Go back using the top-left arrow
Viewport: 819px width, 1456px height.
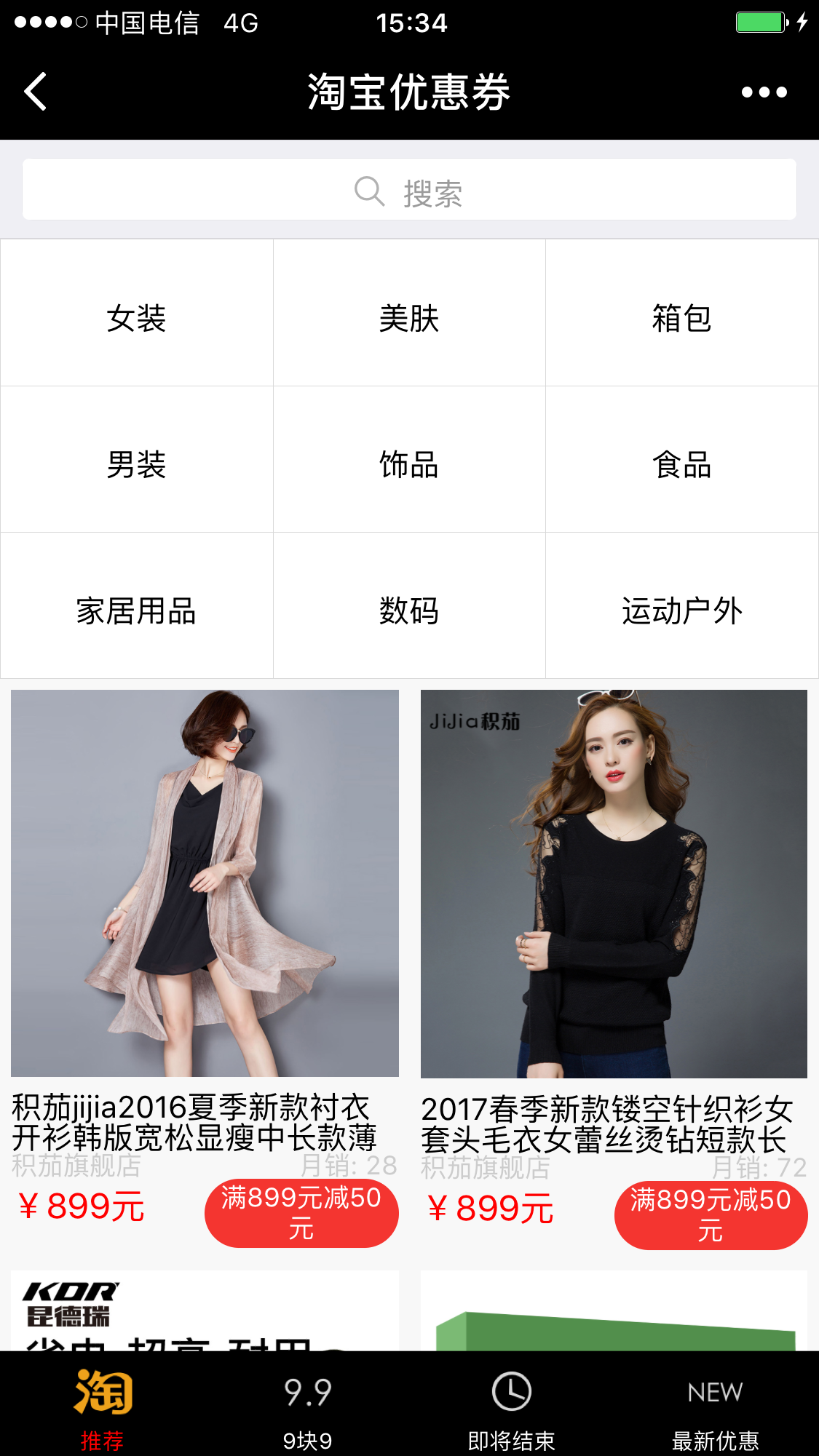pos(35,92)
